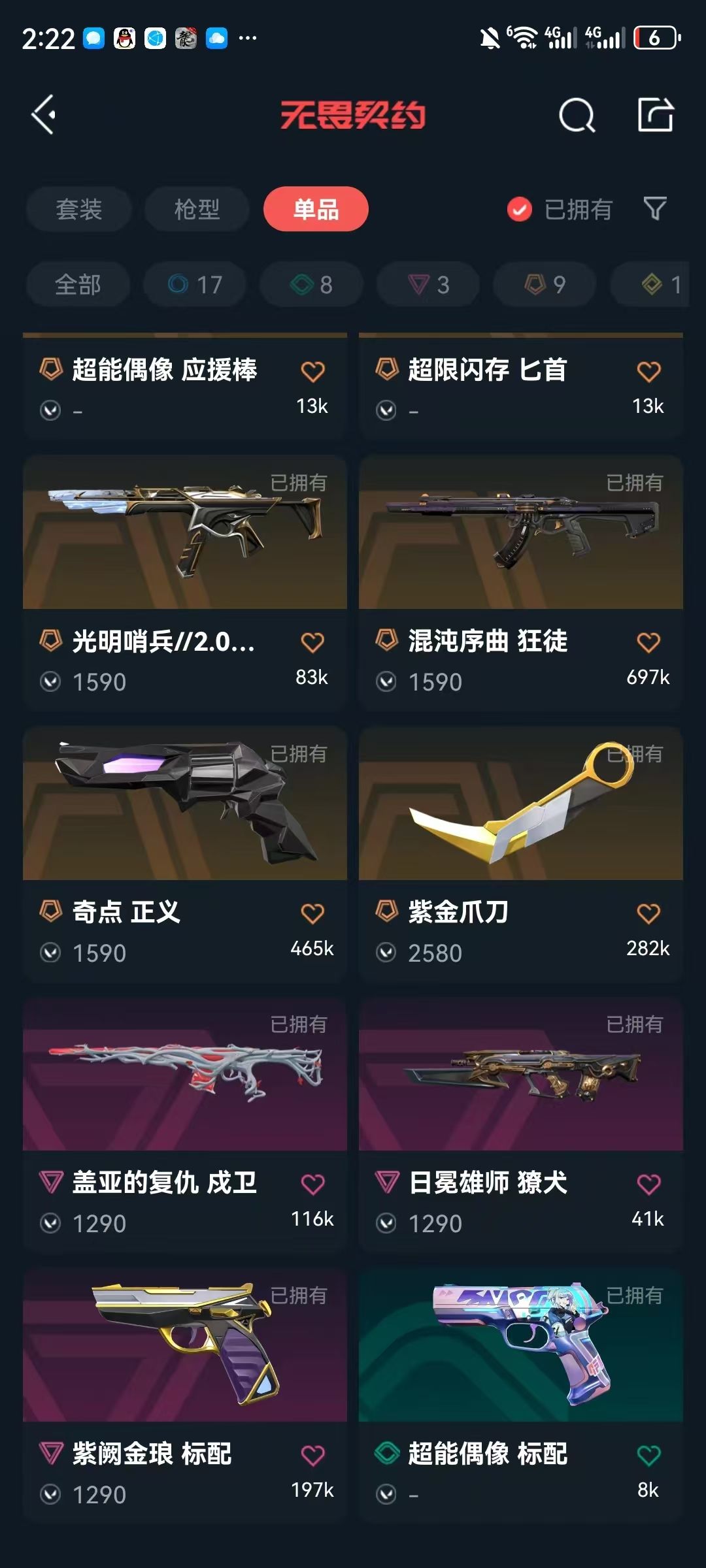706x1568 pixels.
Task: Filter by the orange tier chip showing 9
Action: click(545, 284)
